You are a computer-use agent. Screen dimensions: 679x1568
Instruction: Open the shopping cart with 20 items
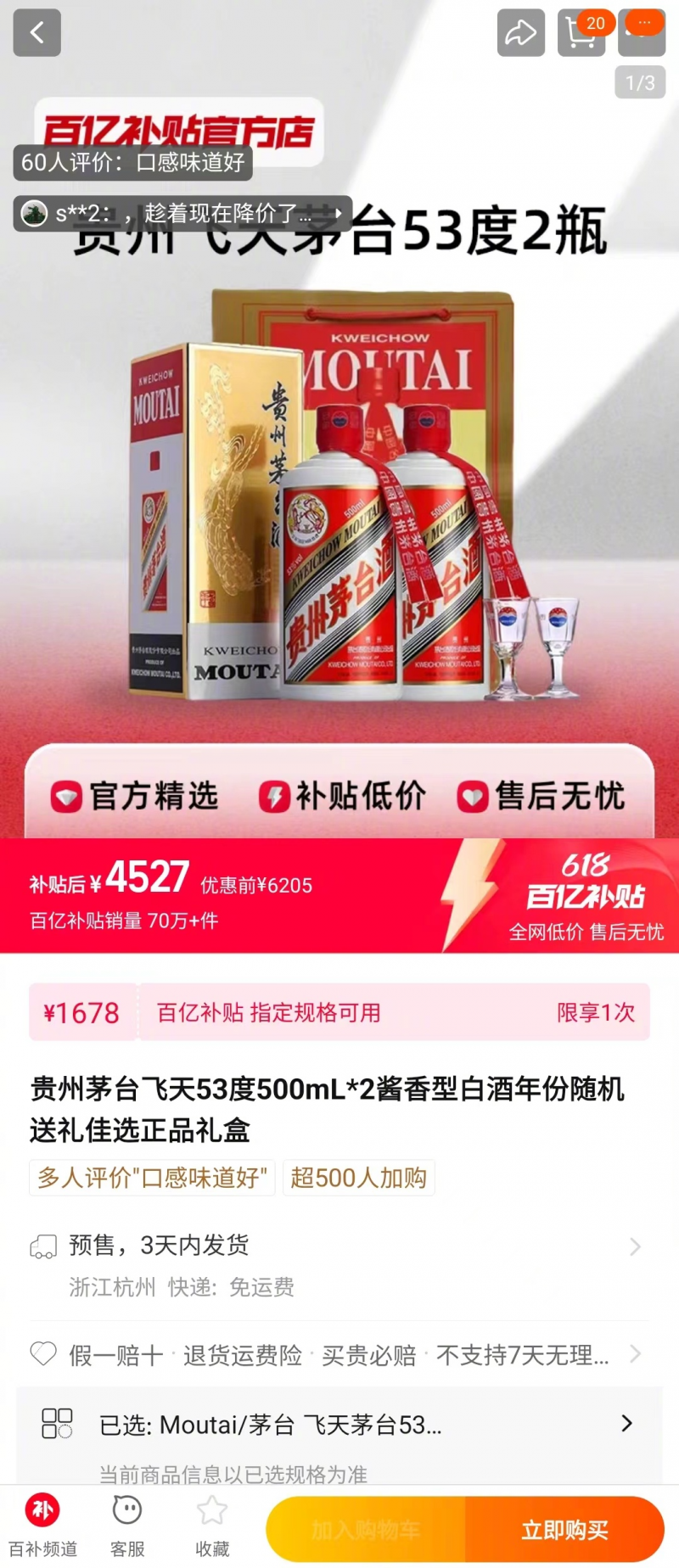pos(581,33)
